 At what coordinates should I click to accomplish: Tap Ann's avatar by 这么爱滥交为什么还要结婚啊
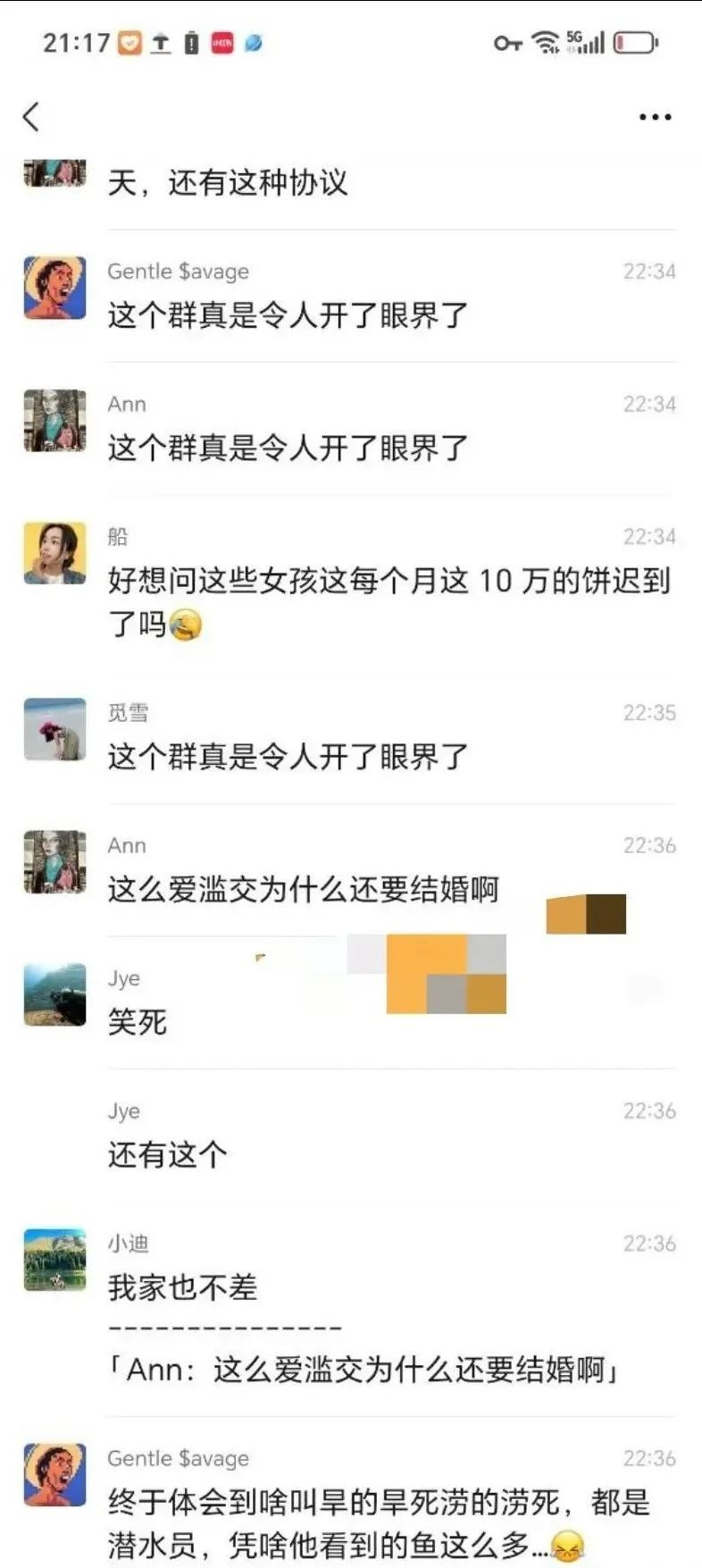tap(54, 862)
